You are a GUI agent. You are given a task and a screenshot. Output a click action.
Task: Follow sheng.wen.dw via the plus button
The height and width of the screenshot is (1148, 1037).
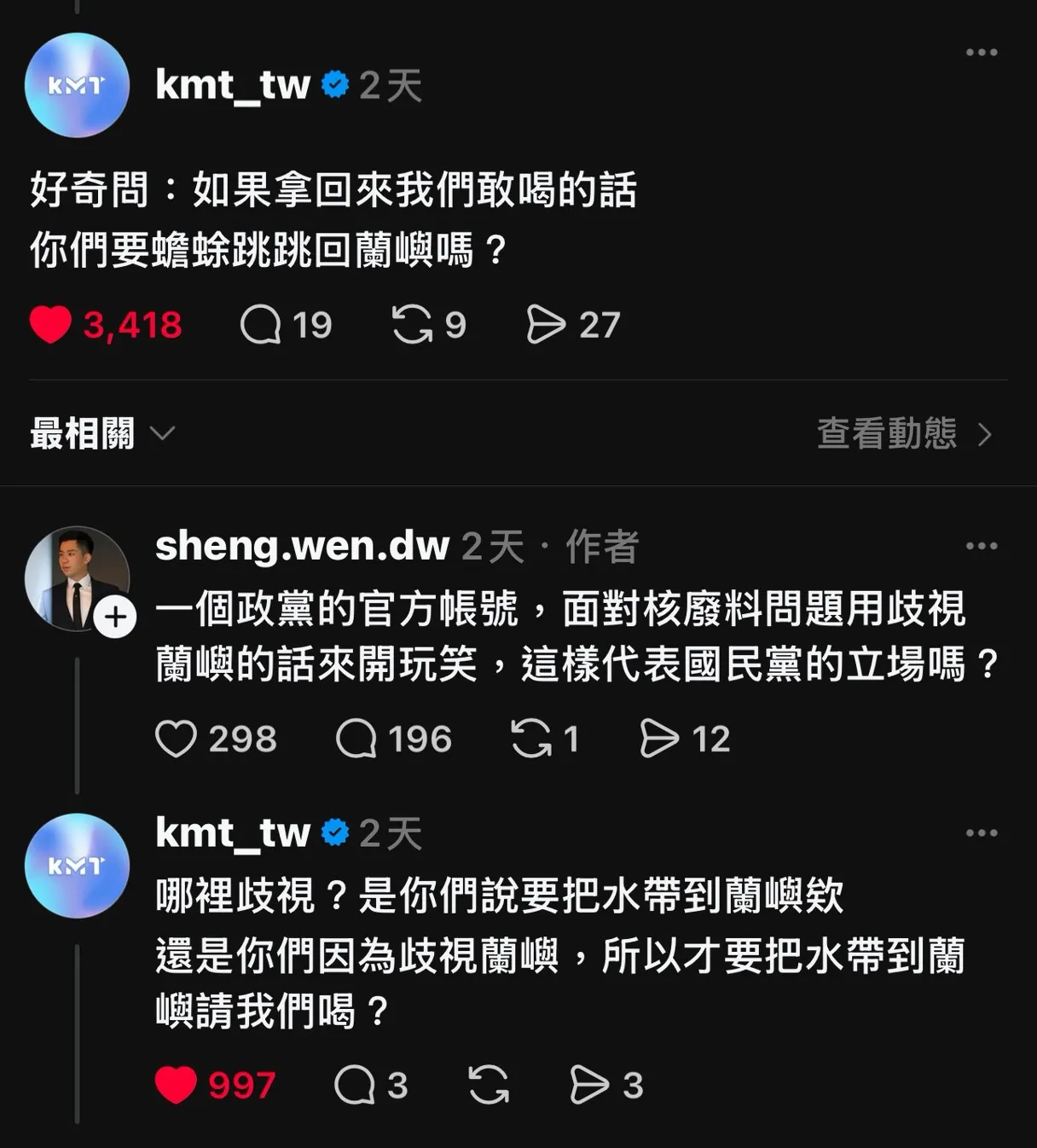point(113,615)
